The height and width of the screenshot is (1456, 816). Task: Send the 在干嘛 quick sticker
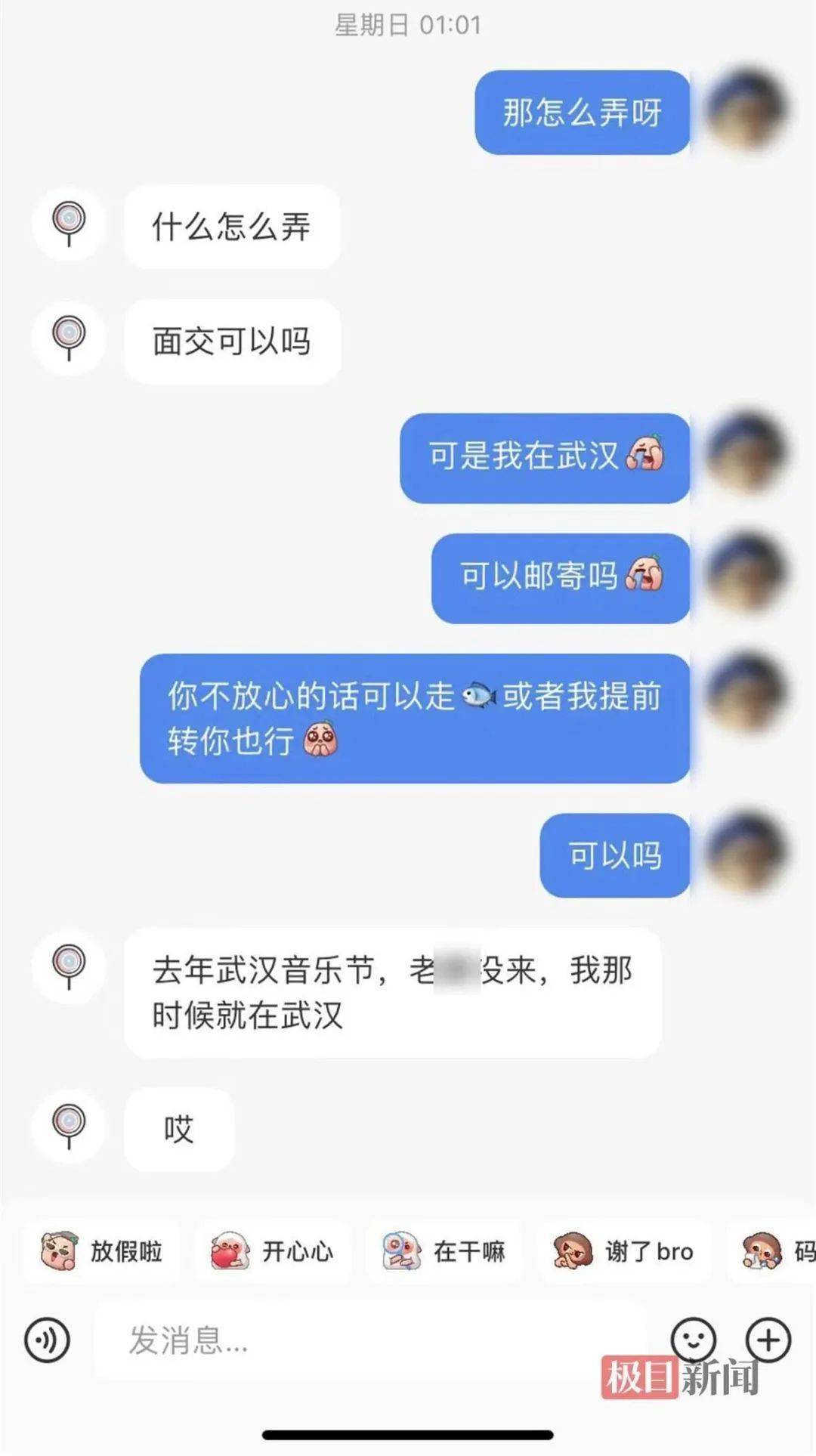pos(444,1252)
